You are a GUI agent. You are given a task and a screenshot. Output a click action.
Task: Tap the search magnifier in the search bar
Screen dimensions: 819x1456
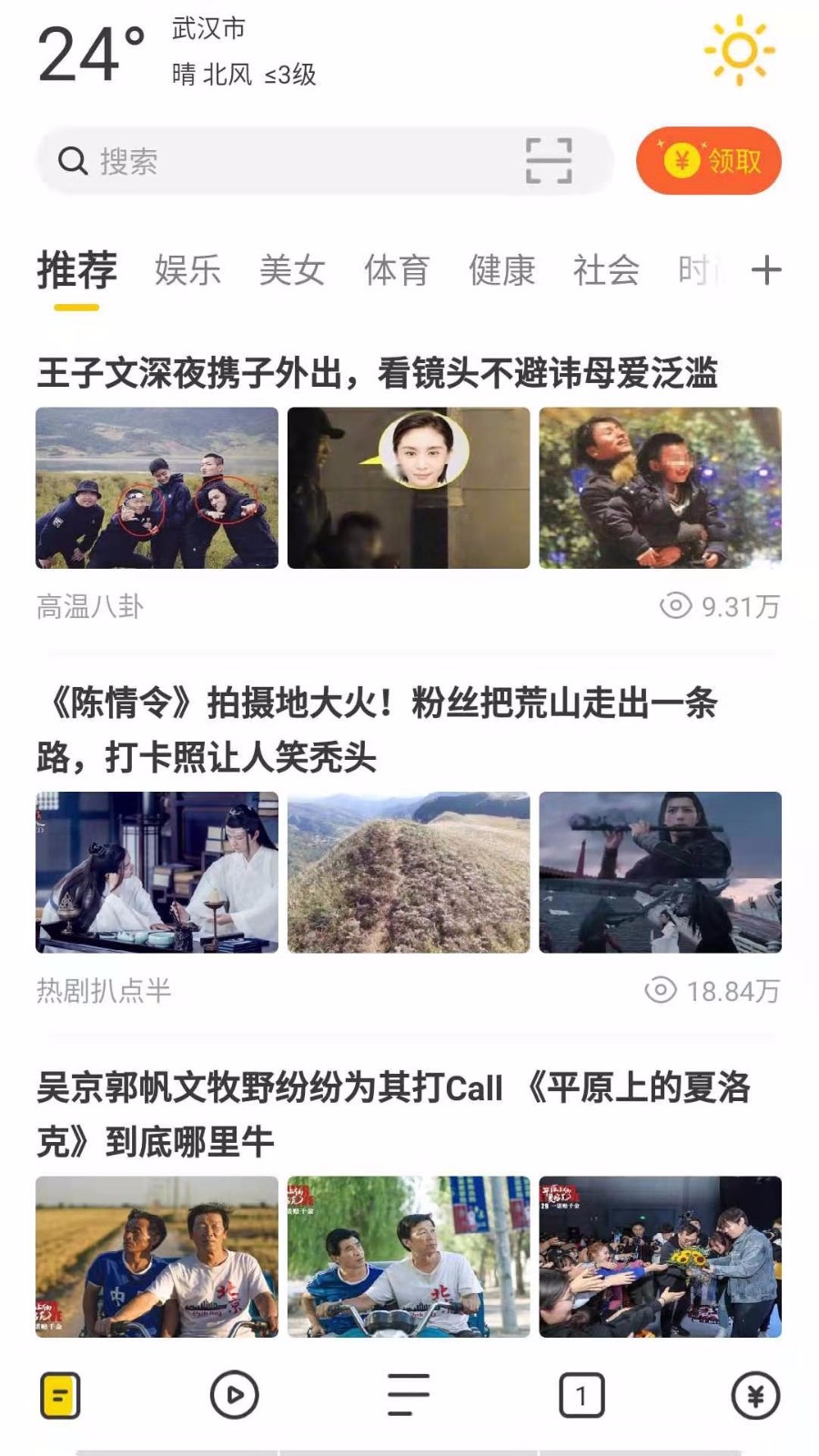pos(71,160)
